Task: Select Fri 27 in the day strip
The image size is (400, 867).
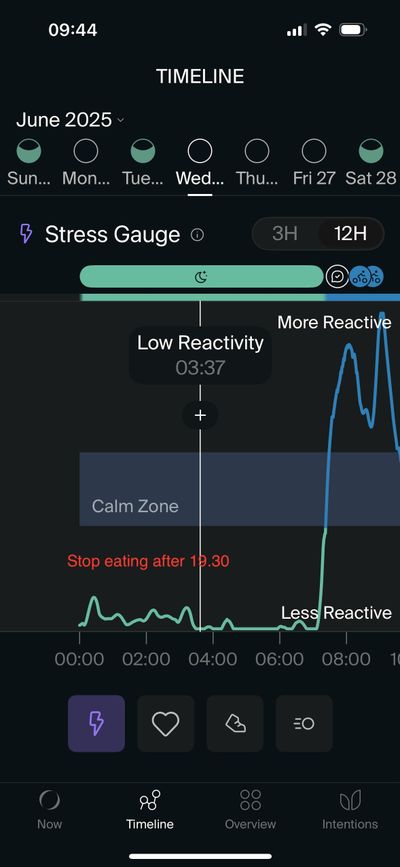Action: point(314,163)
